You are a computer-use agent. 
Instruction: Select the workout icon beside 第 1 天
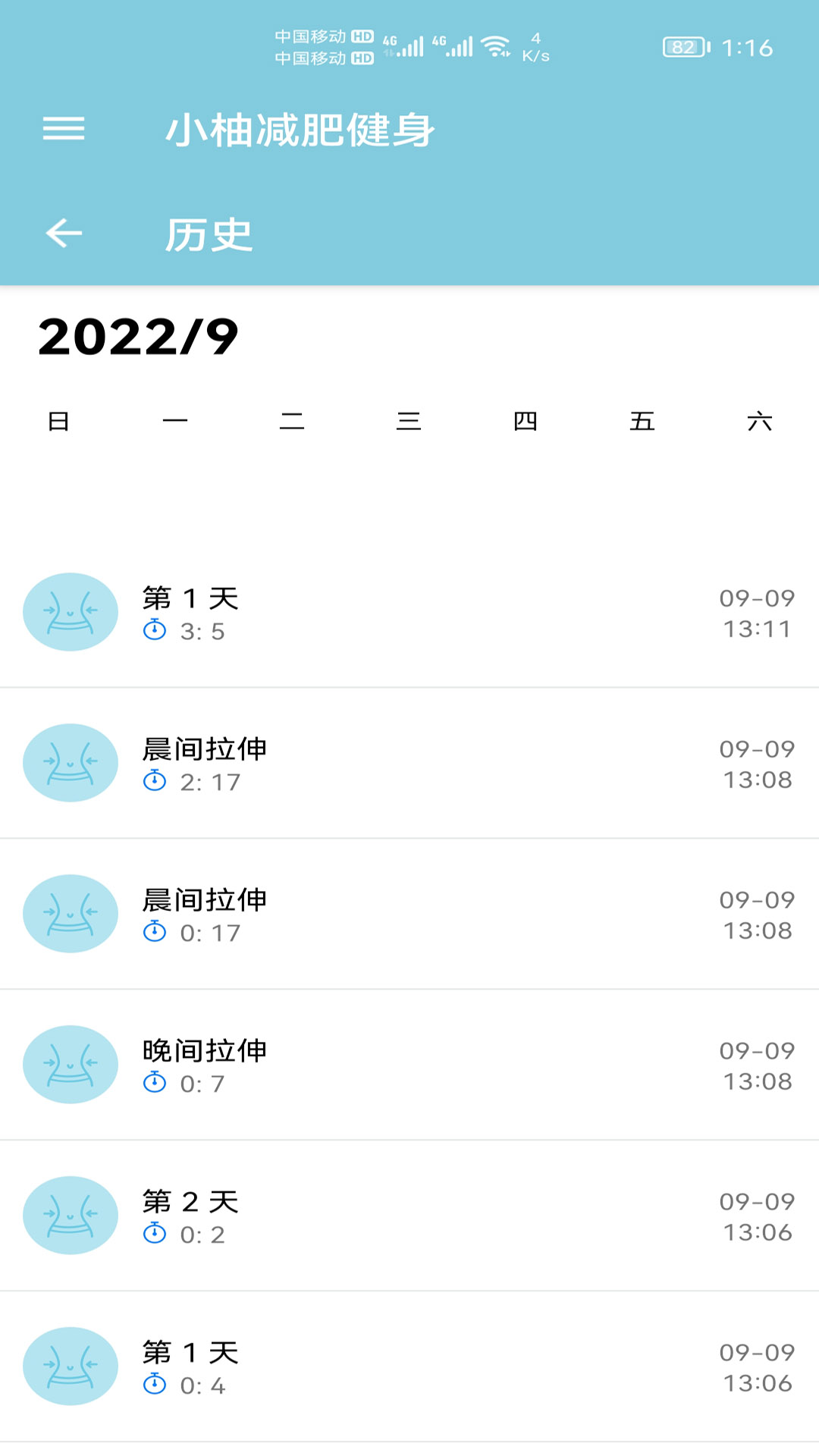(x=70, y=611)
